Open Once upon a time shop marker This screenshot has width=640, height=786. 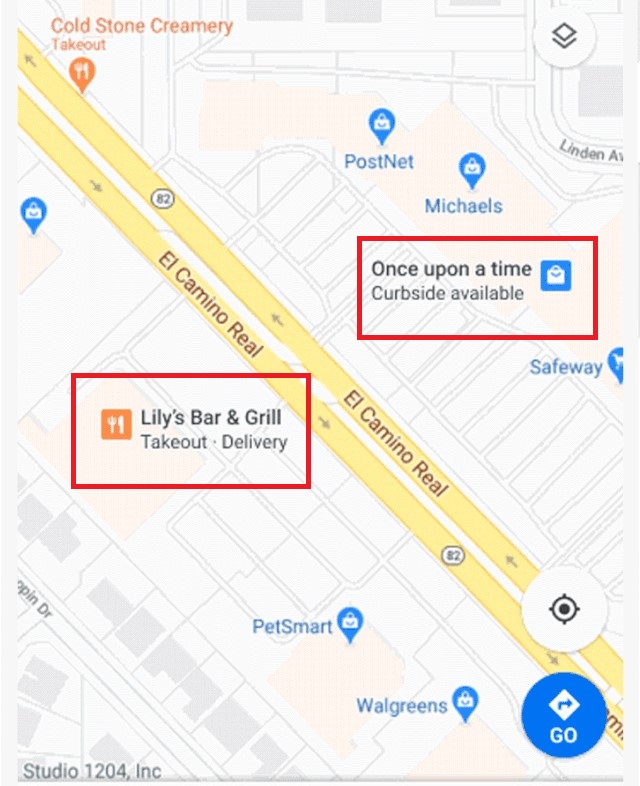click(x=555, y=275)
